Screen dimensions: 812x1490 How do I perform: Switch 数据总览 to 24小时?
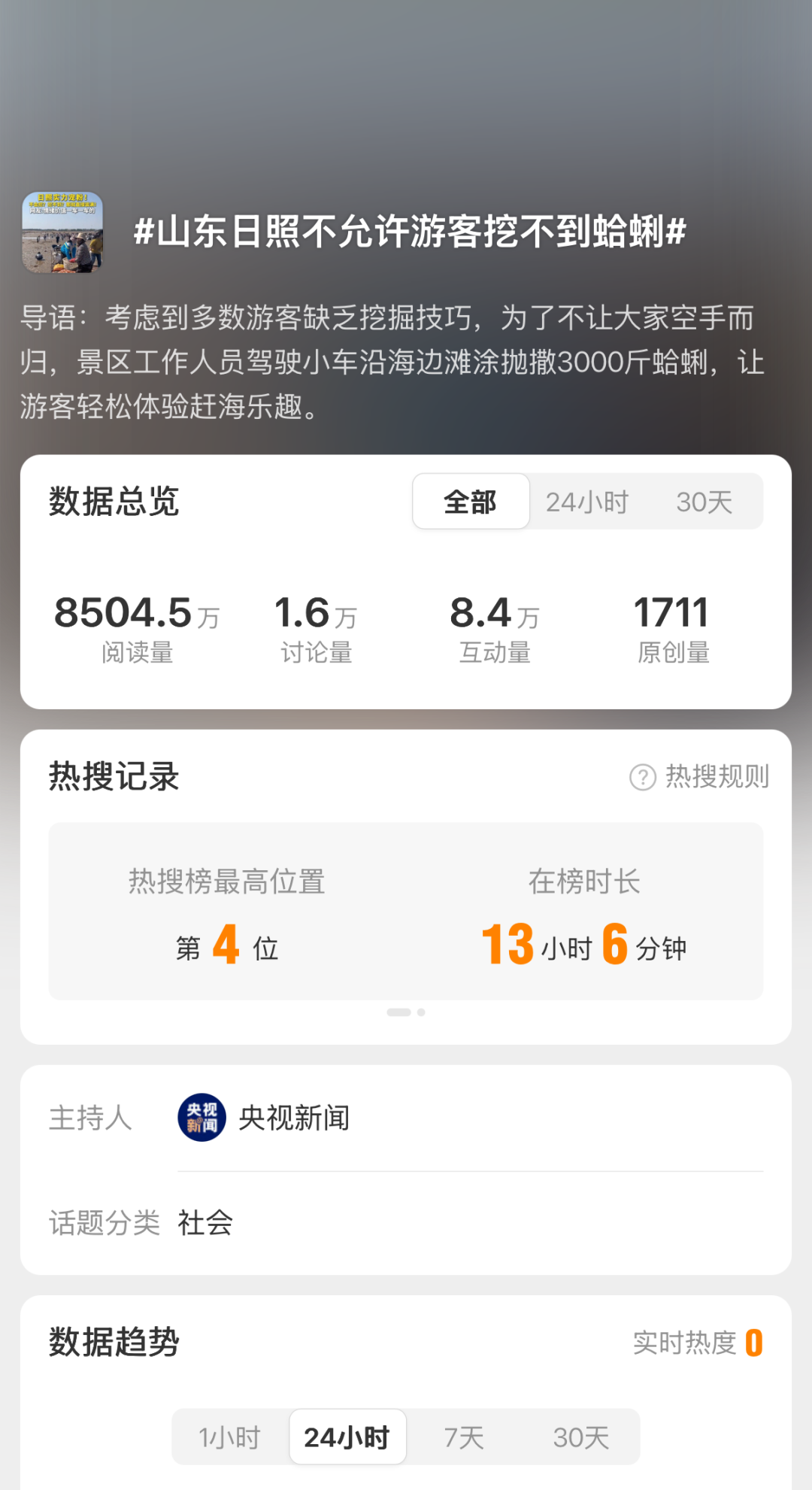tap(587, 502)
